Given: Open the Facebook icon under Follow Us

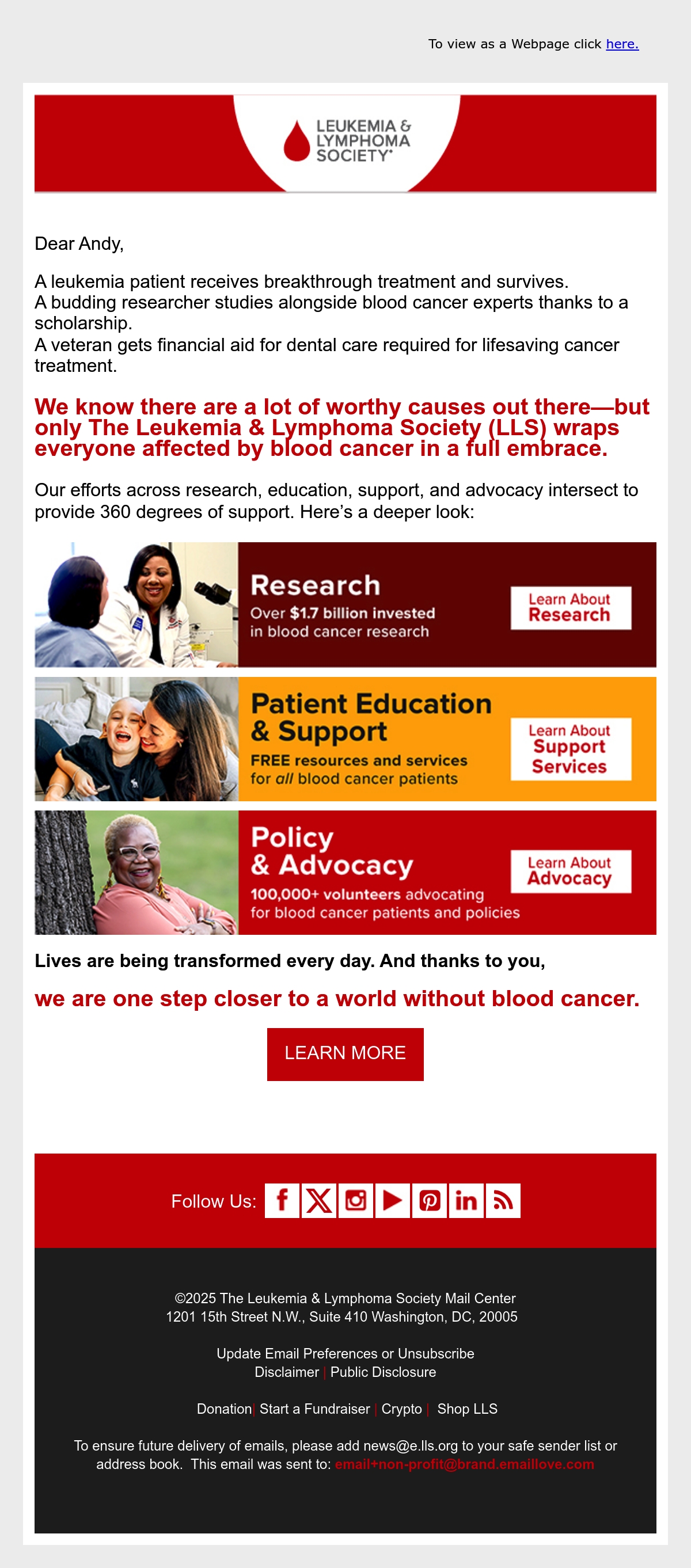Looking at the screenshot, I should [282, 1200].
